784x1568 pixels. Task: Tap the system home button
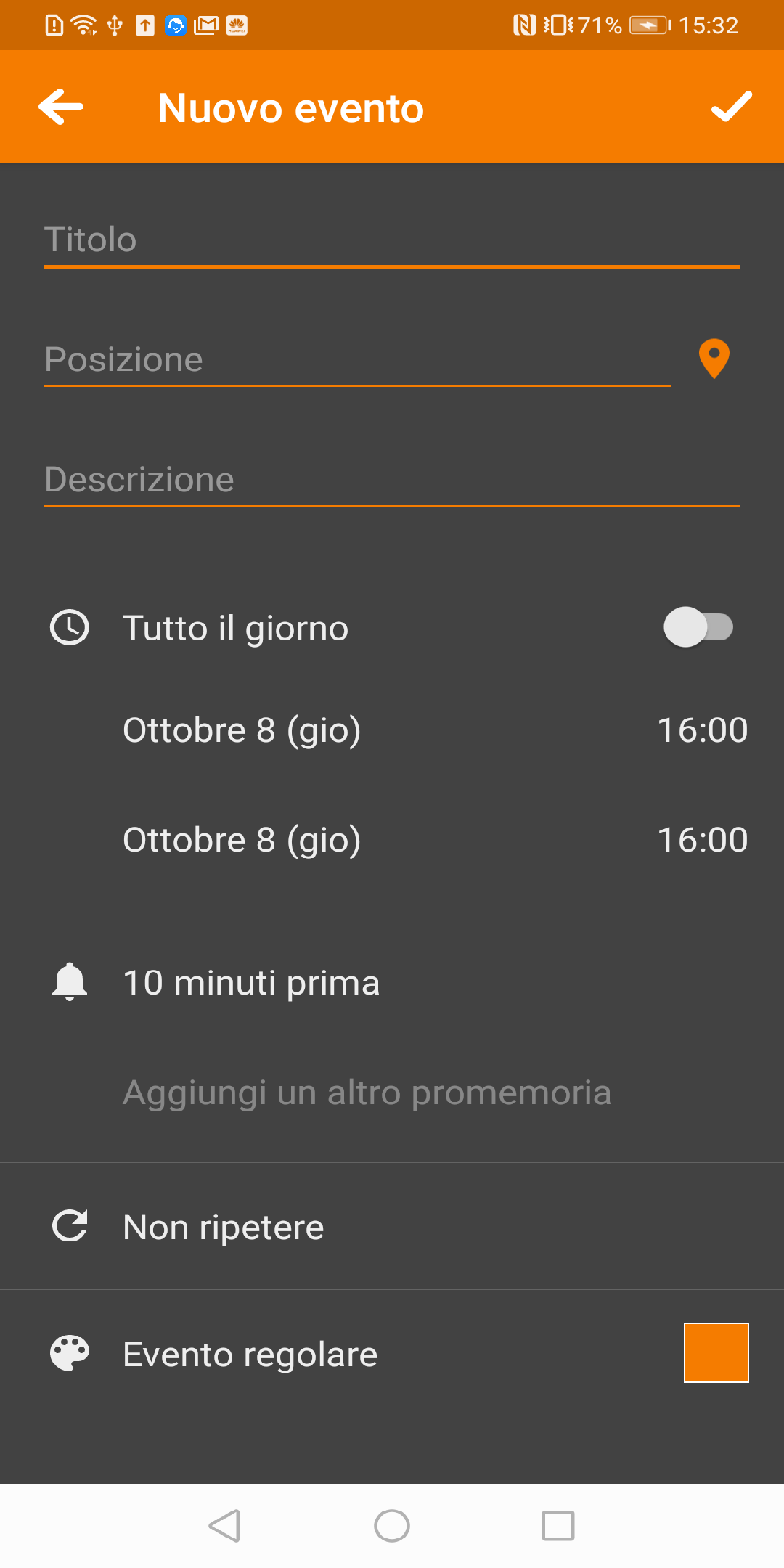point(392,1525)
